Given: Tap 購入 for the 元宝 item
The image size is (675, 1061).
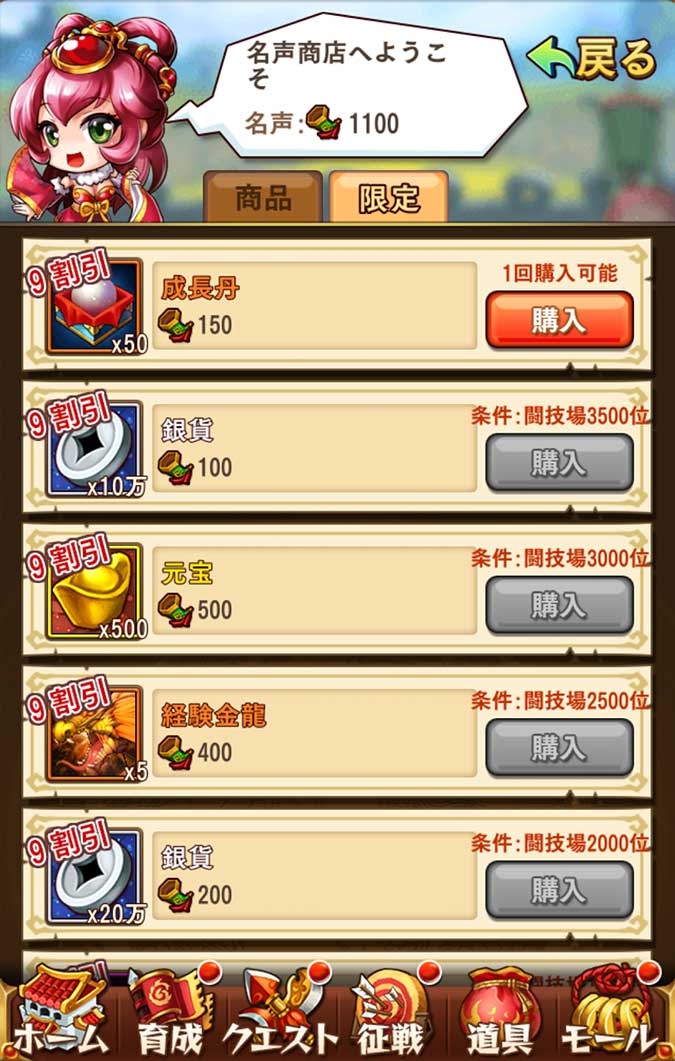Looking at the screenshot, I should click(x=559, y=604).
